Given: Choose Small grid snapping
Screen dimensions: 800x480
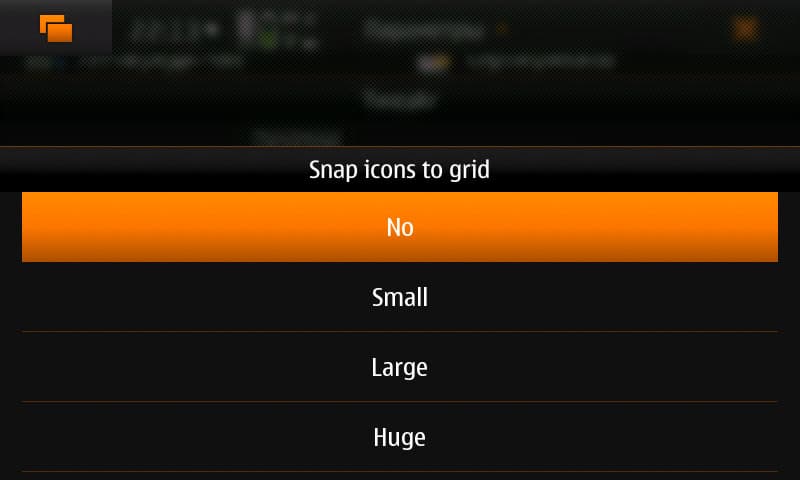Looking at the screenshot, I should (x=400, y=297).
